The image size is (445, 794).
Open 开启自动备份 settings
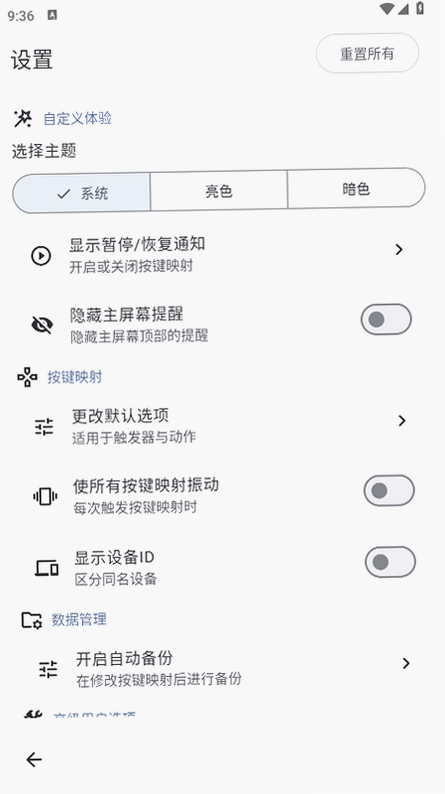pos(225,667)
